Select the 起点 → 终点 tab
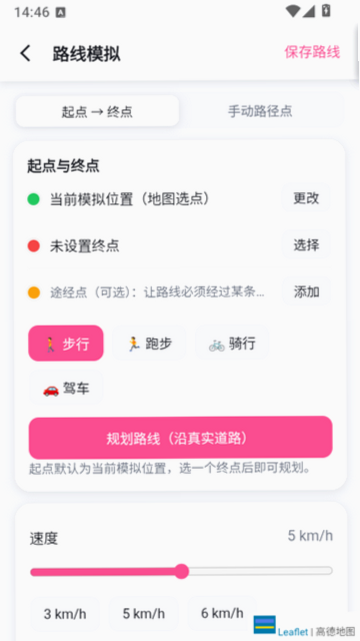The height and width of the screenshot is (641, 360). click(x=97, y=111)
